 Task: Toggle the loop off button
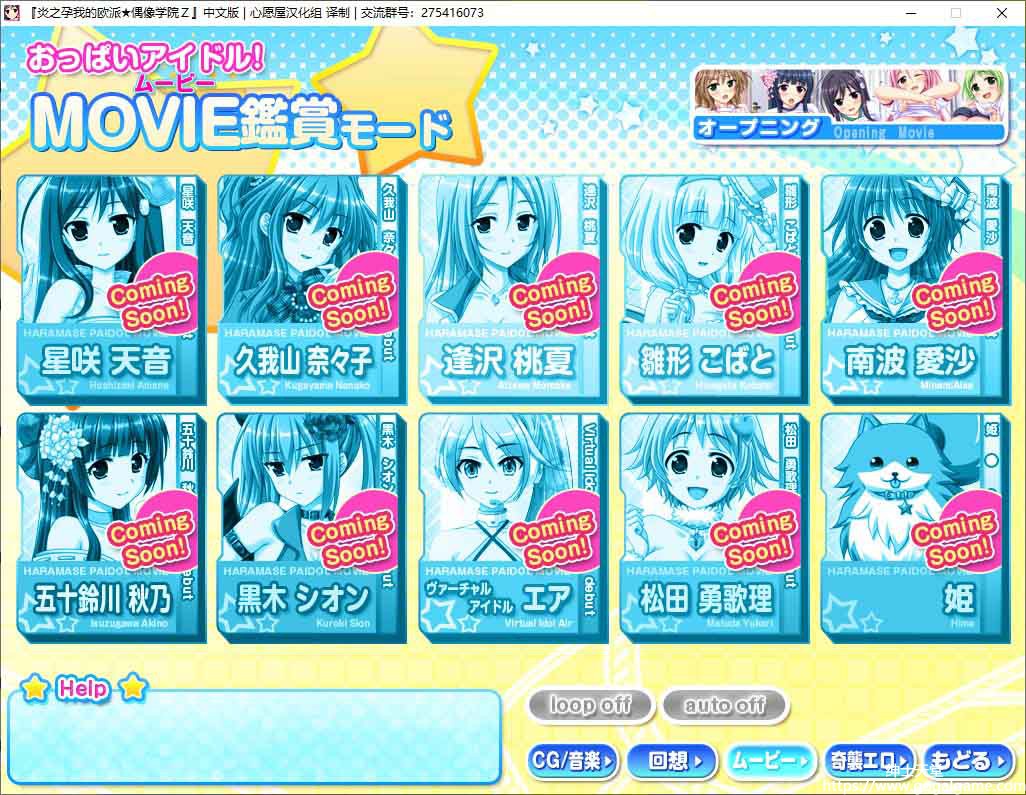click(590, 705)
